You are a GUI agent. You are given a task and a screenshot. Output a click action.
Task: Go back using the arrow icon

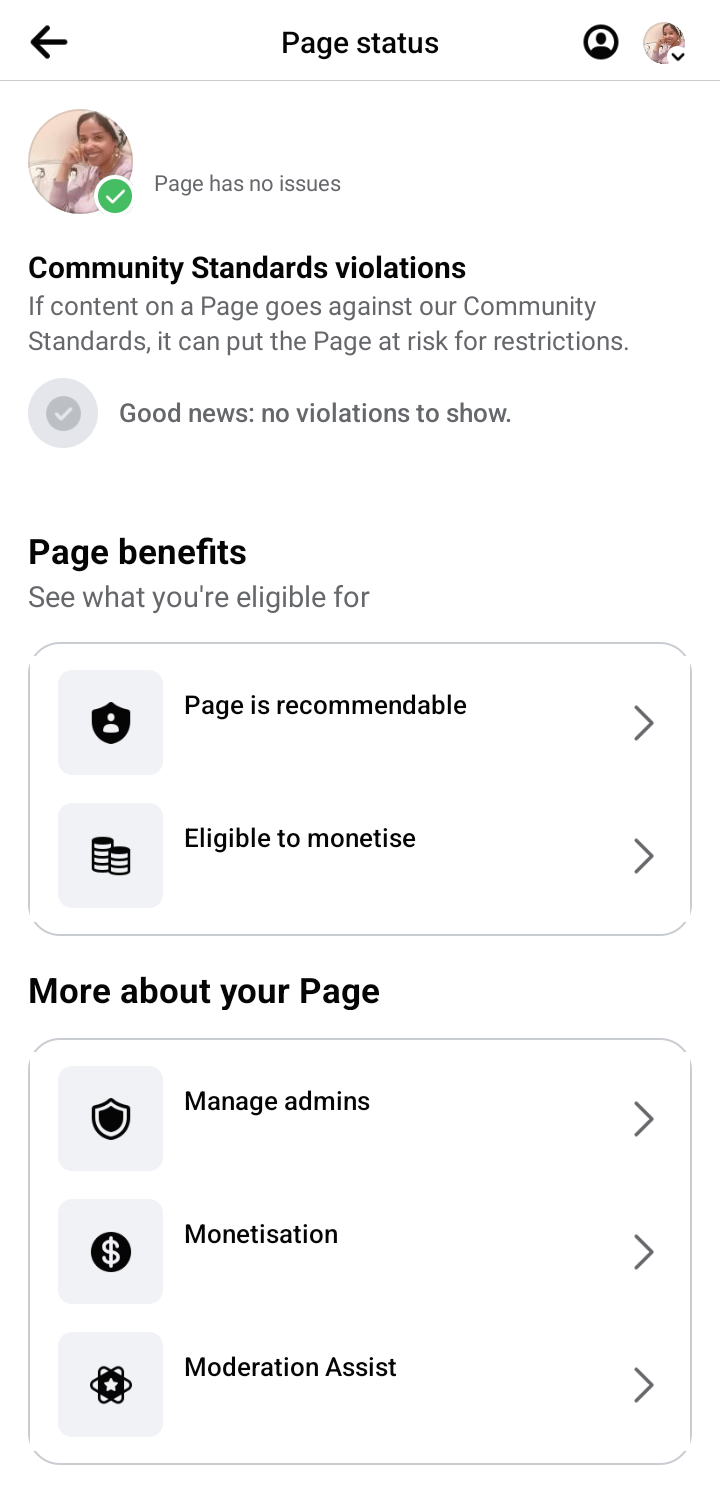pos(48,42)
